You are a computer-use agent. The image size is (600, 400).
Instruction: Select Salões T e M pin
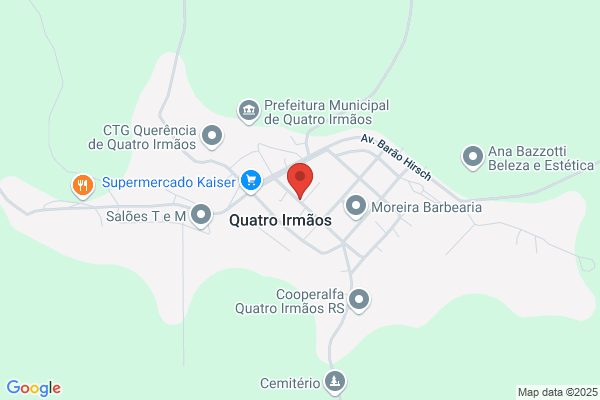(201, 215)
